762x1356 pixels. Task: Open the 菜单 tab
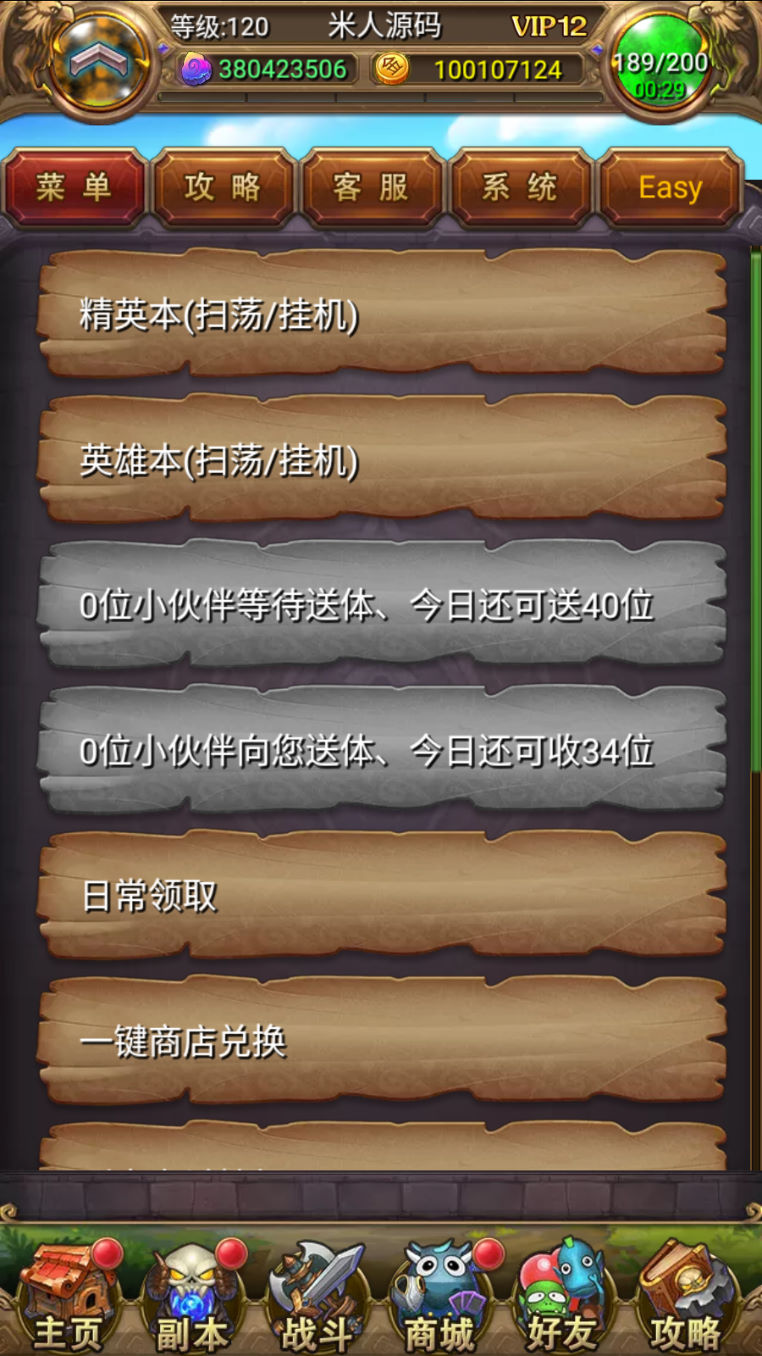coord(75,188)
